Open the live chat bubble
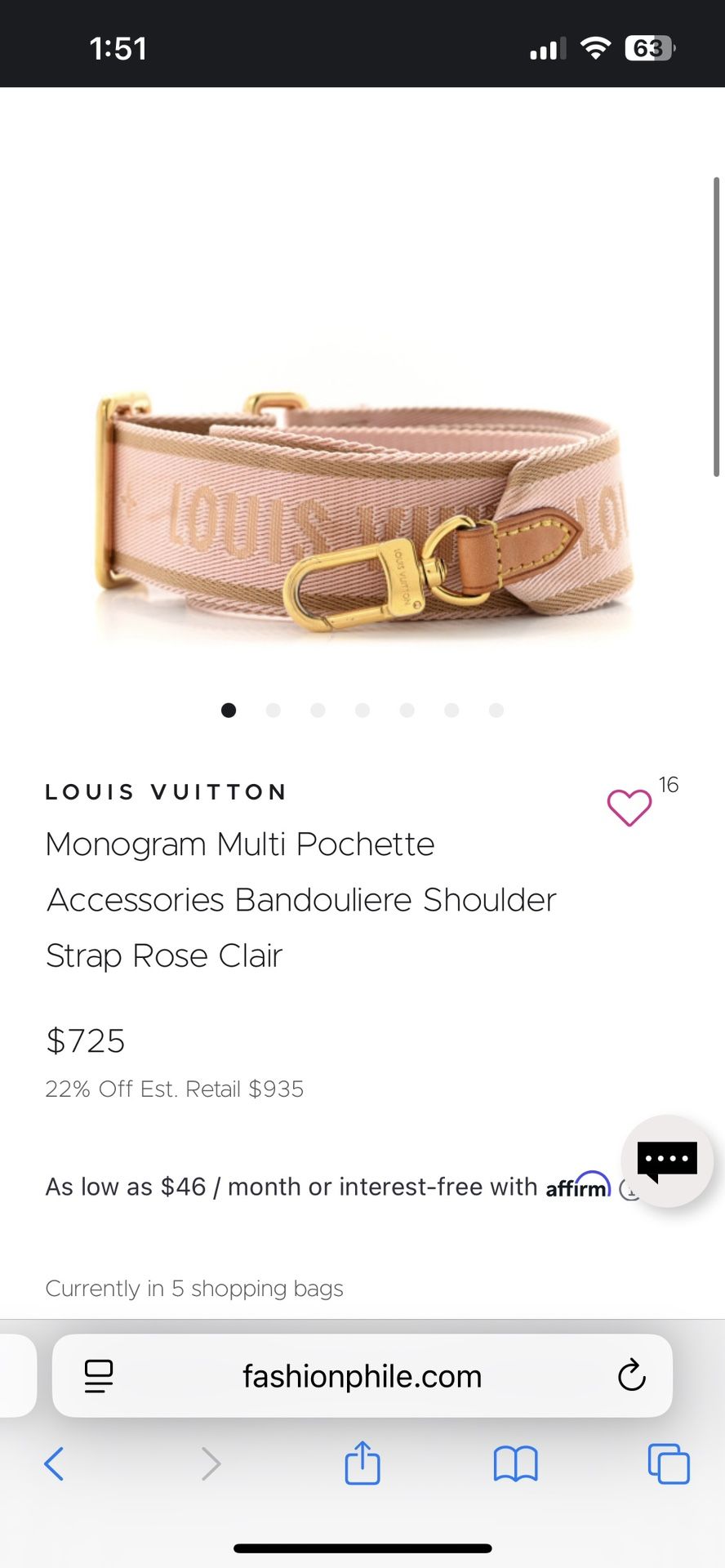This screenshot has width=725, height=1568. click(667, 1160)
